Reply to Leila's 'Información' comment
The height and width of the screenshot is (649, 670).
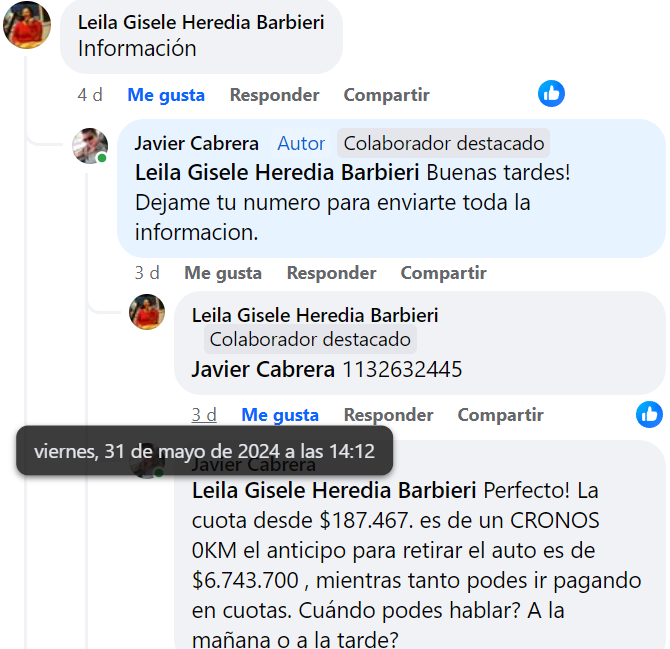click(x=274, y=95)
